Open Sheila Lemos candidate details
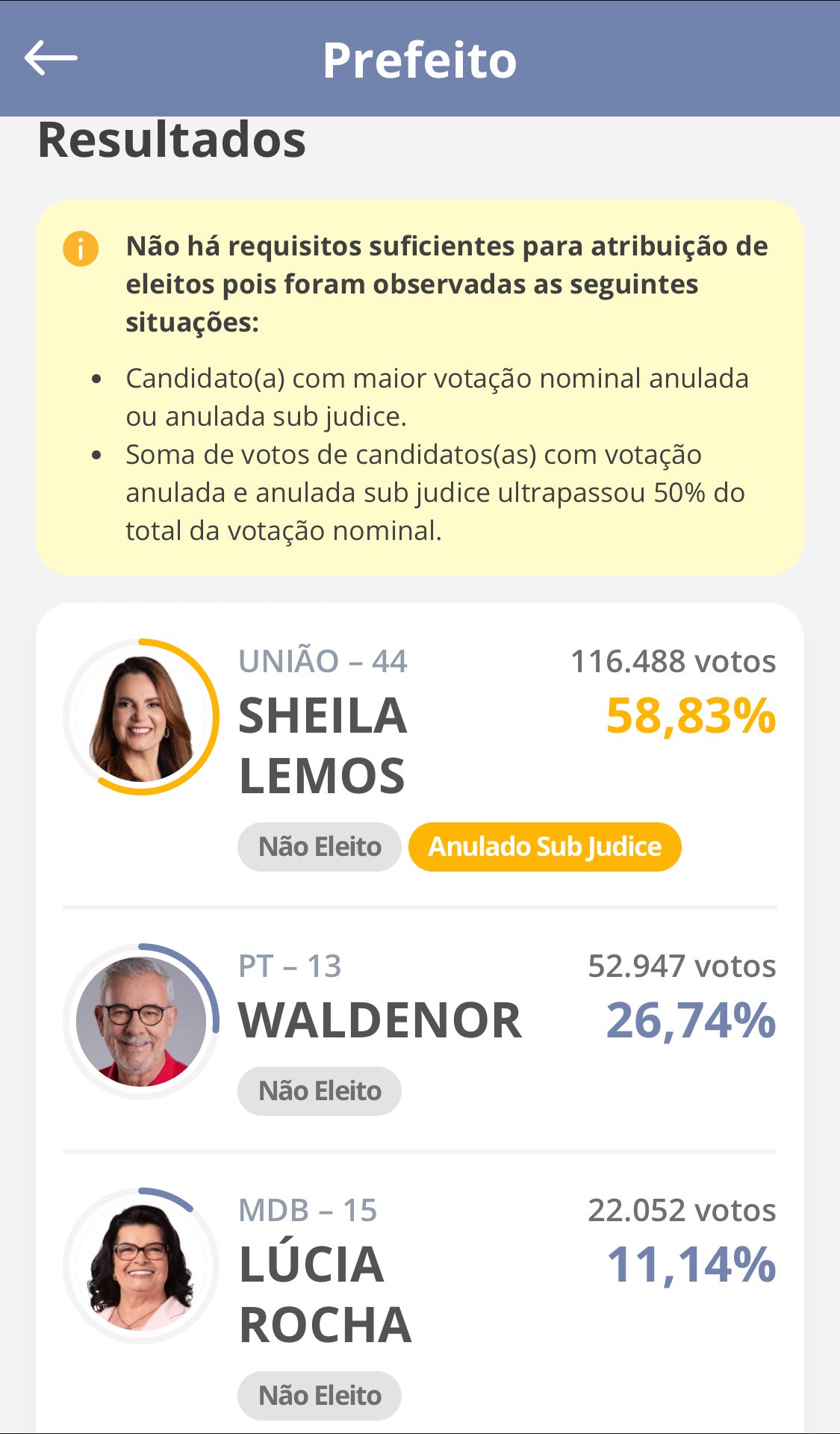The height and width of the screenshot is (1434, 840). click(x=420, y=755)
